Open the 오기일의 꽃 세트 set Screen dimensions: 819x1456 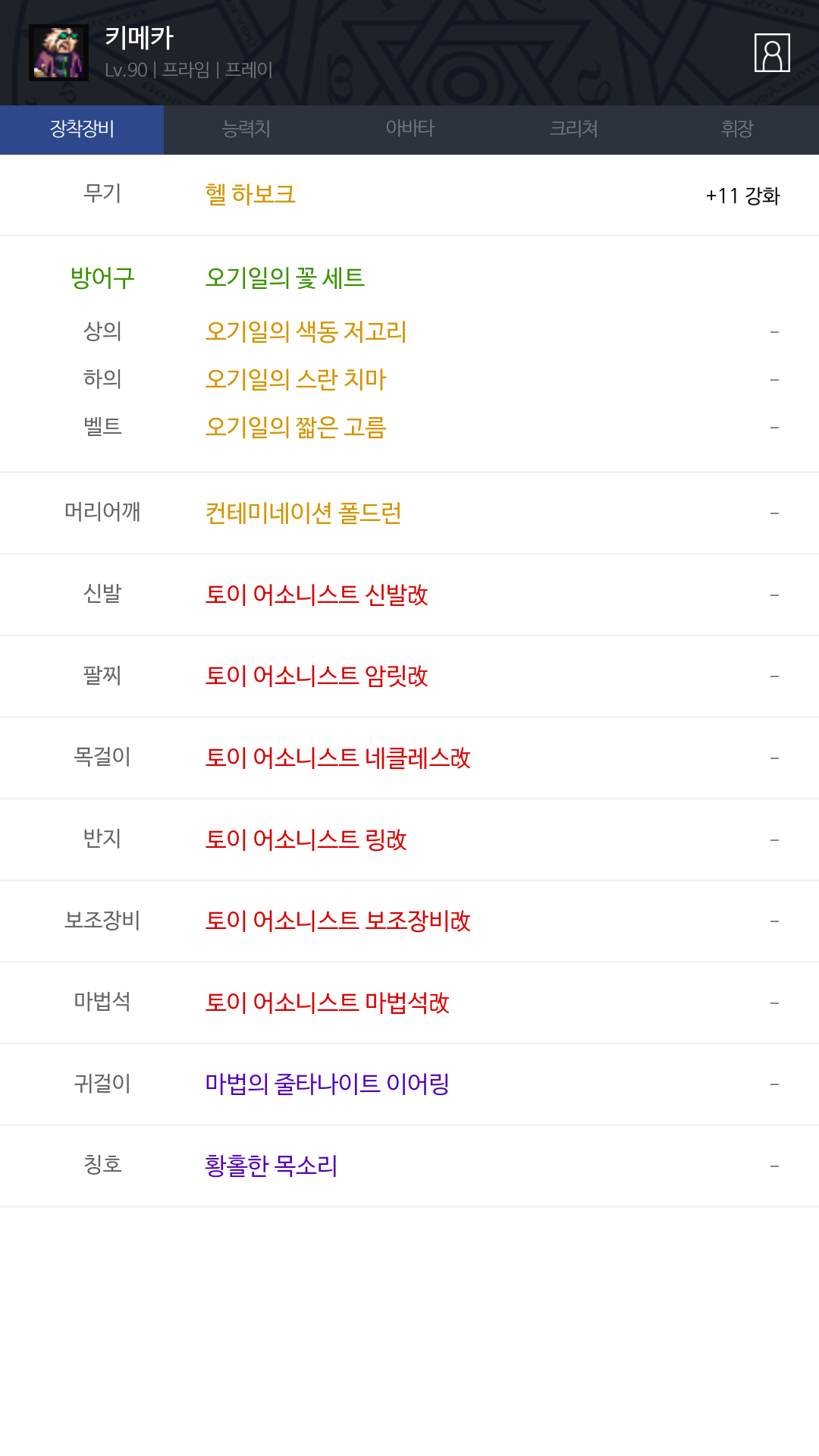point(285,278)
